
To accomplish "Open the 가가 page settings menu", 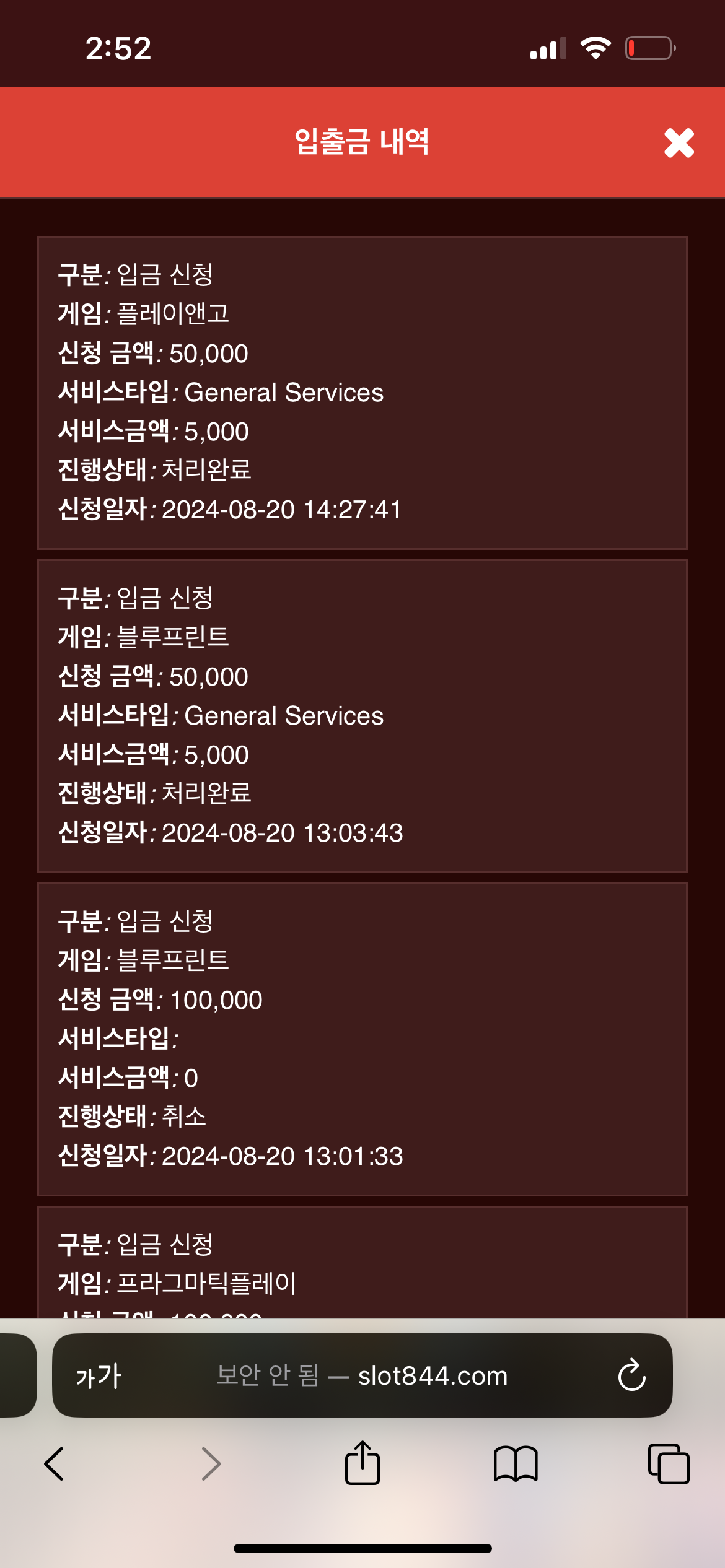I will click(x=99, y=1376).
